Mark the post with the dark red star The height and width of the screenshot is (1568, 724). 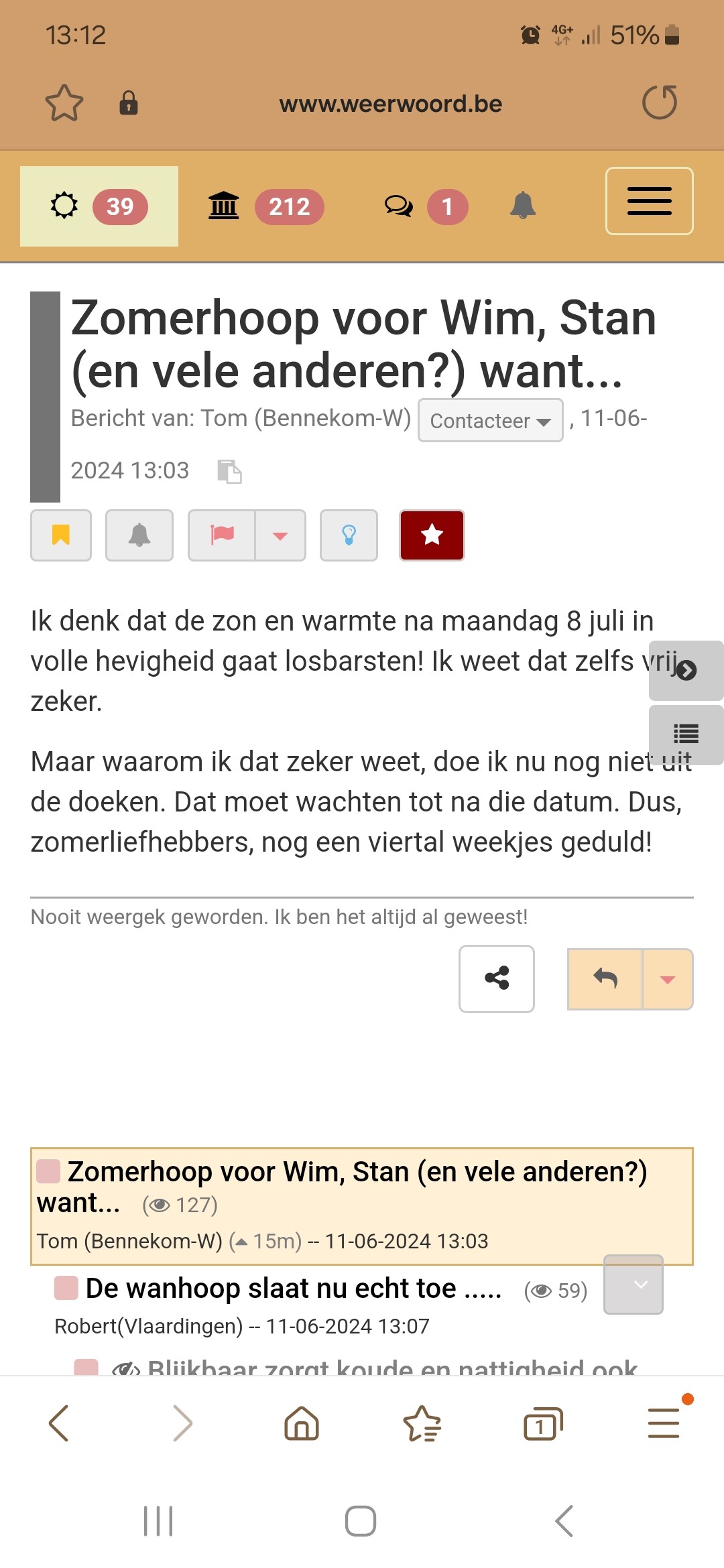pyautogui.click(x=432, y=535)
